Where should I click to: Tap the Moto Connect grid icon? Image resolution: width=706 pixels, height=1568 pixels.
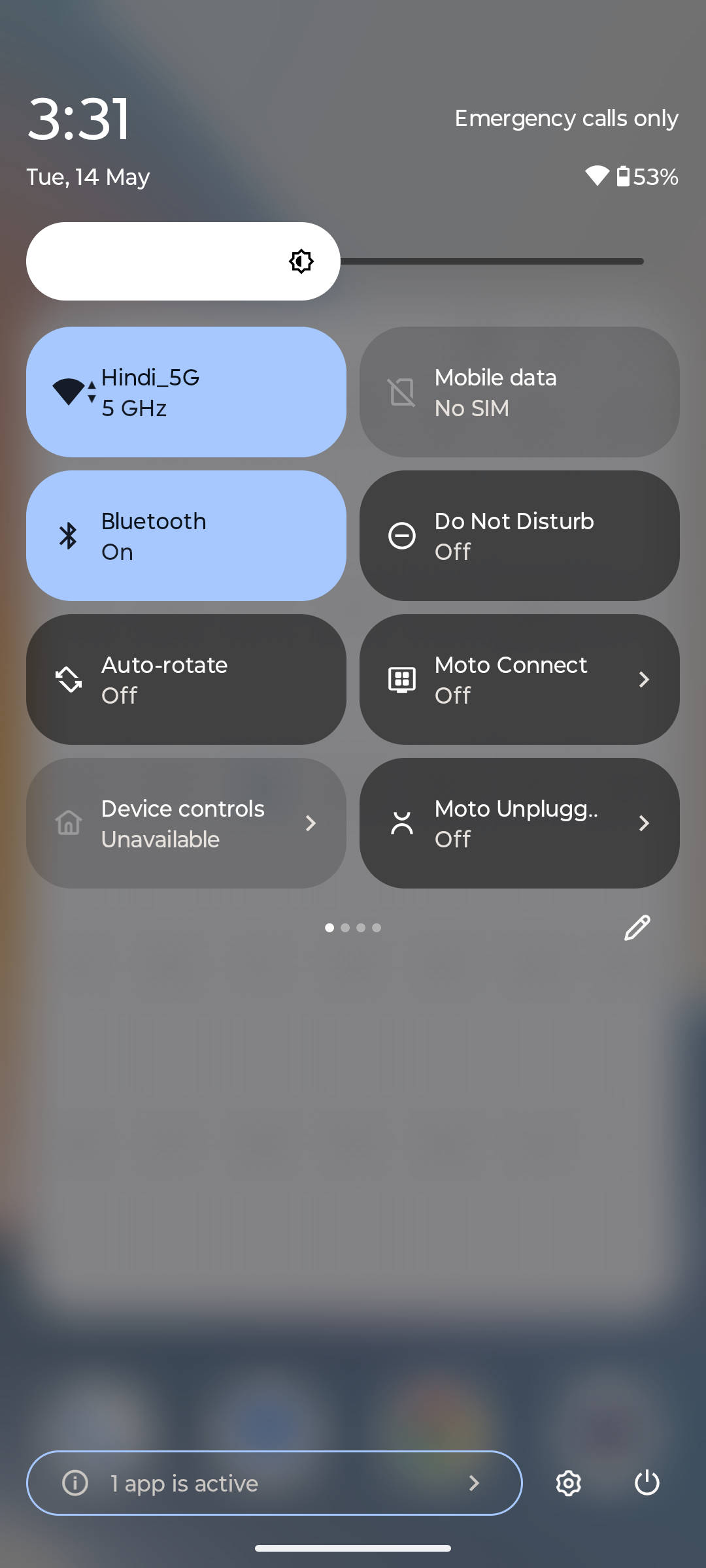tap(401, 679)
